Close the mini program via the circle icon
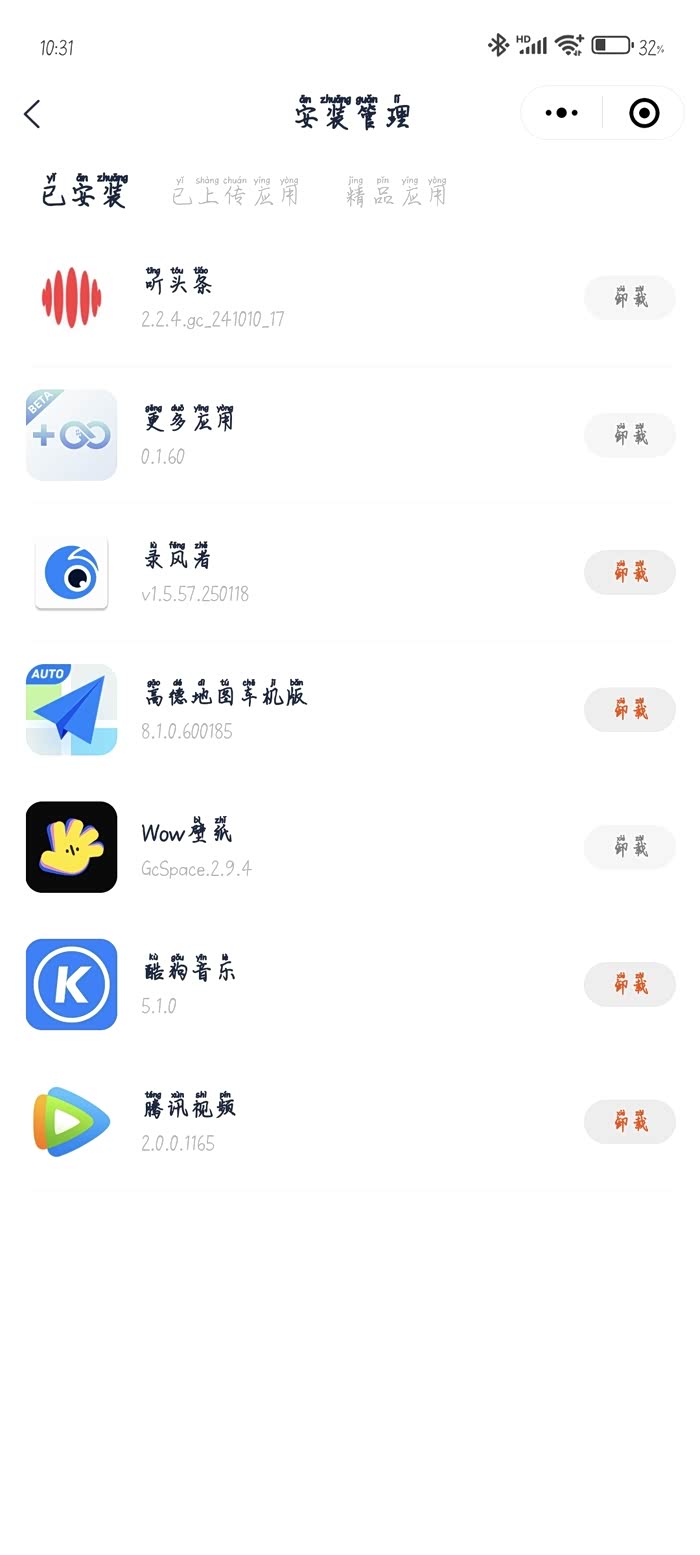700x1555 pixels. [644, 113]
